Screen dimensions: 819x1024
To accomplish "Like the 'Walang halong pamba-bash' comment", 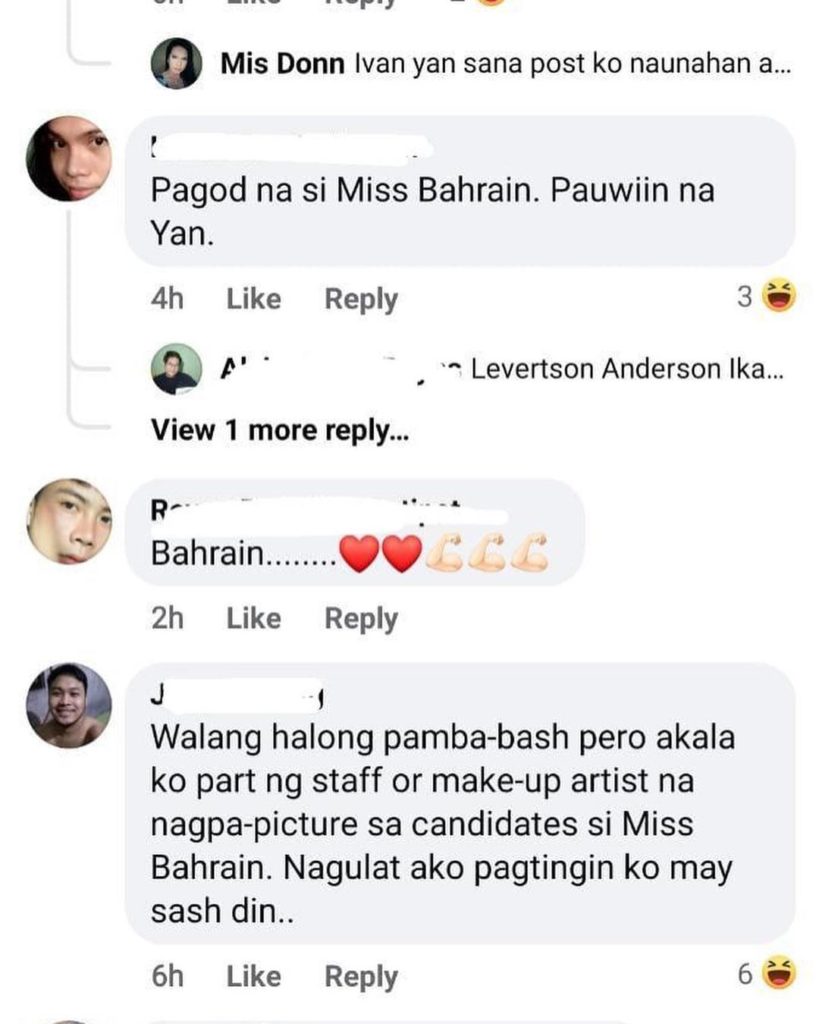I will 253,976.
